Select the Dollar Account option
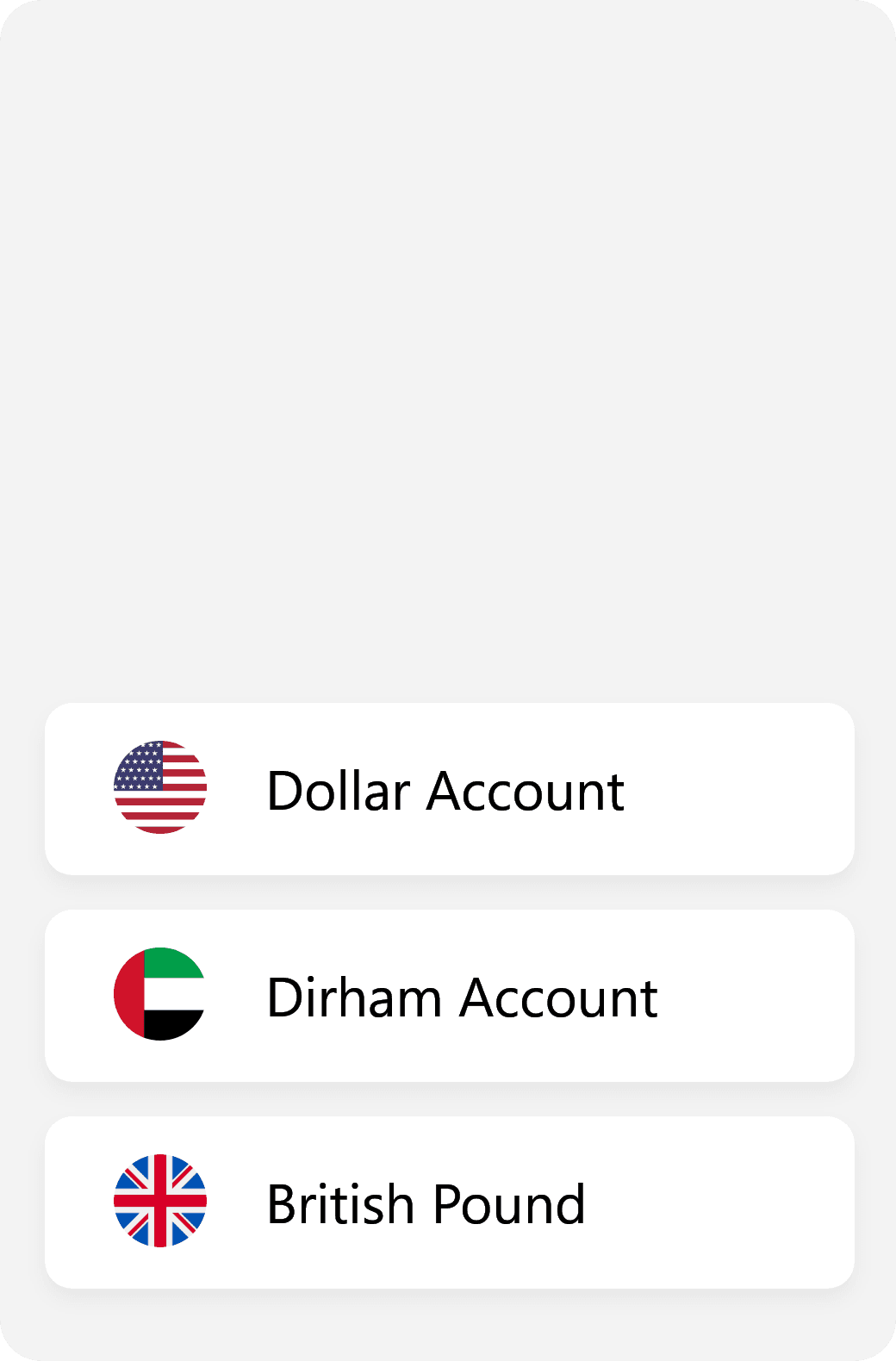 click(448, 789)
